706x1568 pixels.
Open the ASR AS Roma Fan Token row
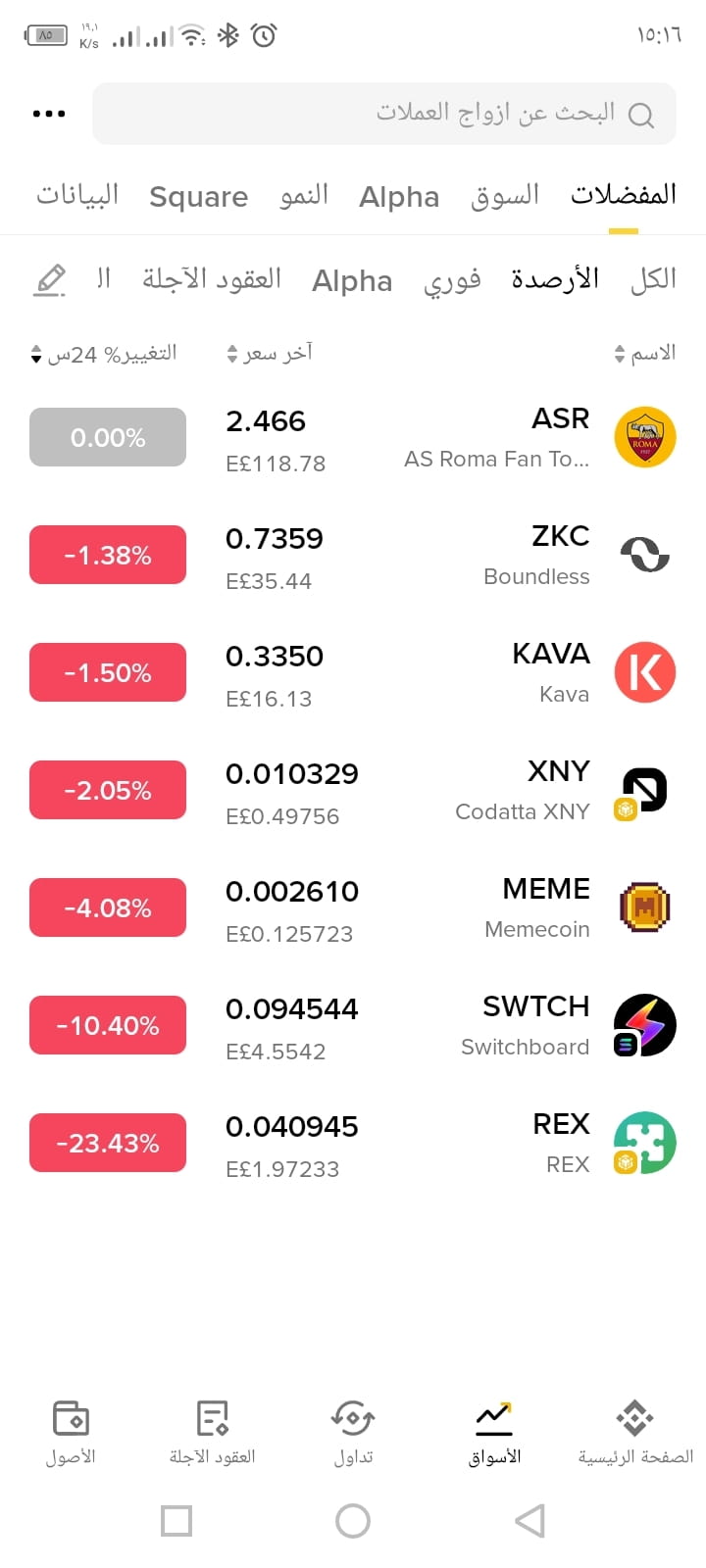coord(353,437)
